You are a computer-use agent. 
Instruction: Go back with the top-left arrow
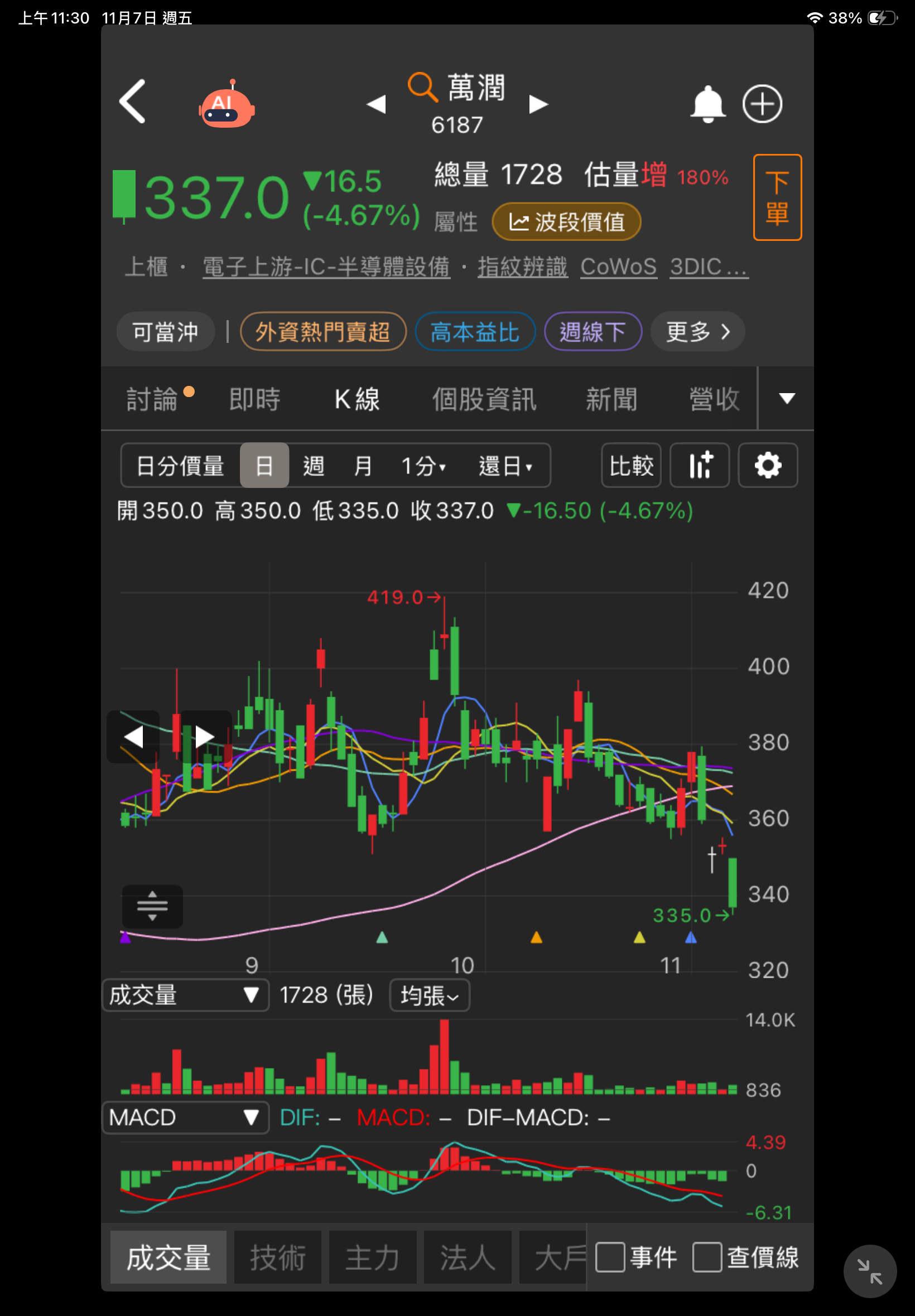(x=132, y=102)
